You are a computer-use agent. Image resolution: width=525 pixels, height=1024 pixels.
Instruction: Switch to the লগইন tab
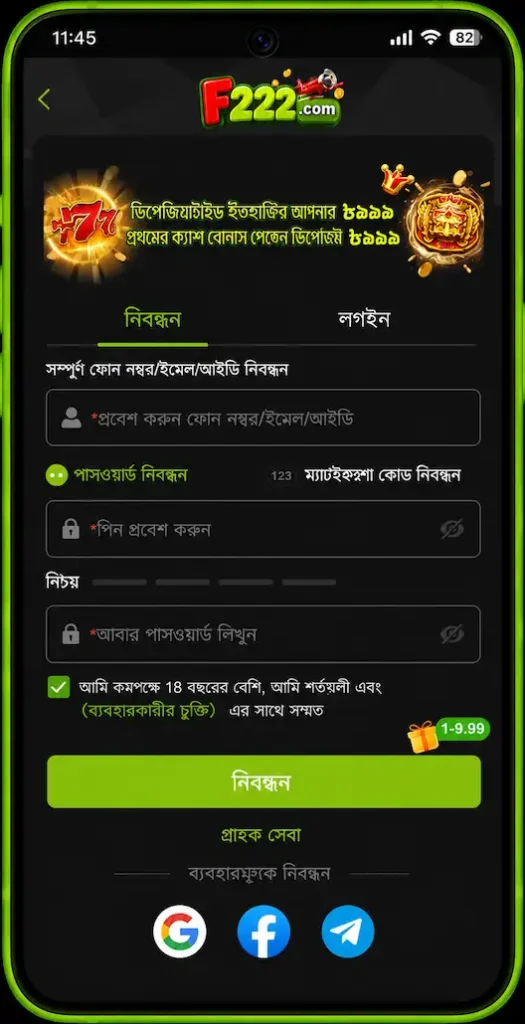click(x=364, y=319)
